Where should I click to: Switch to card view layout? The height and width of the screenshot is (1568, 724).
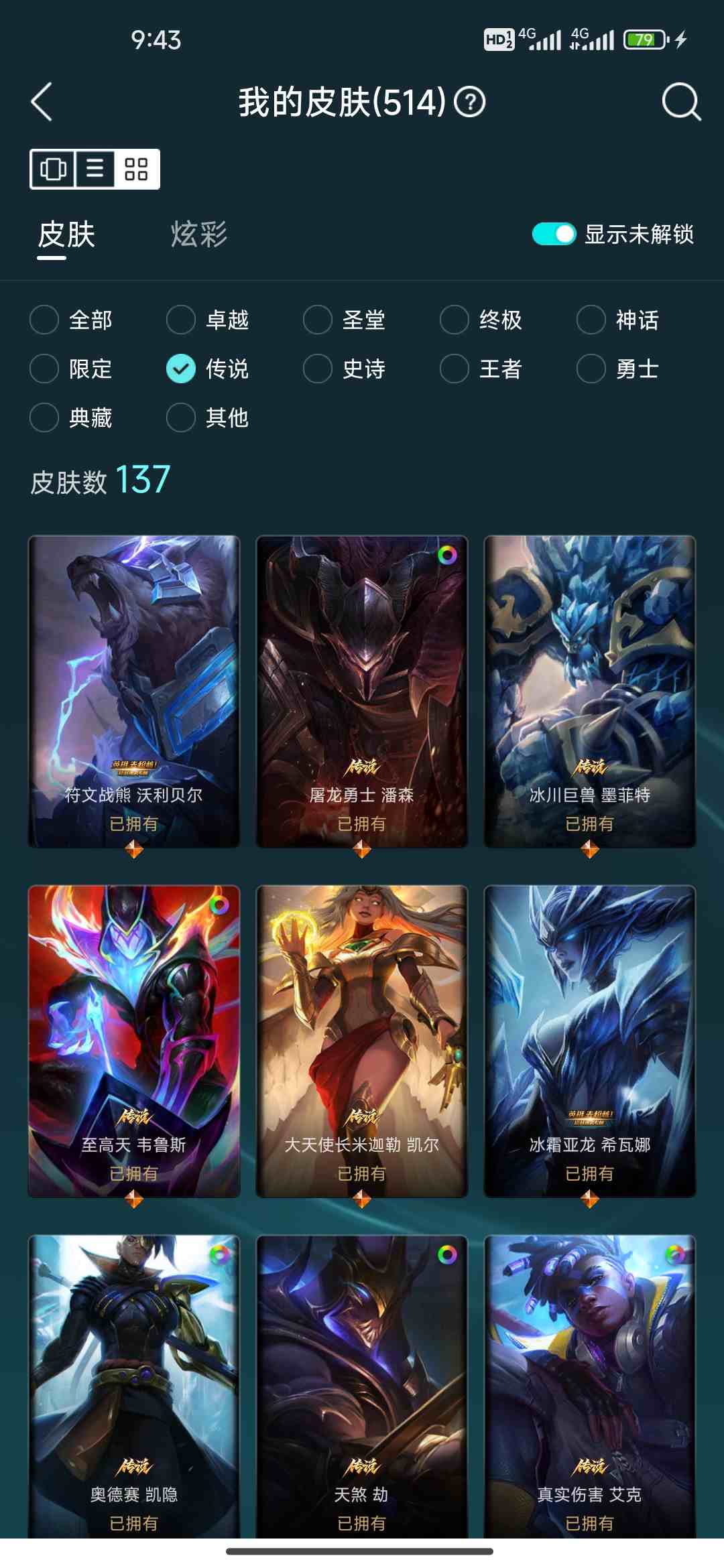click(x=53, y=169)
